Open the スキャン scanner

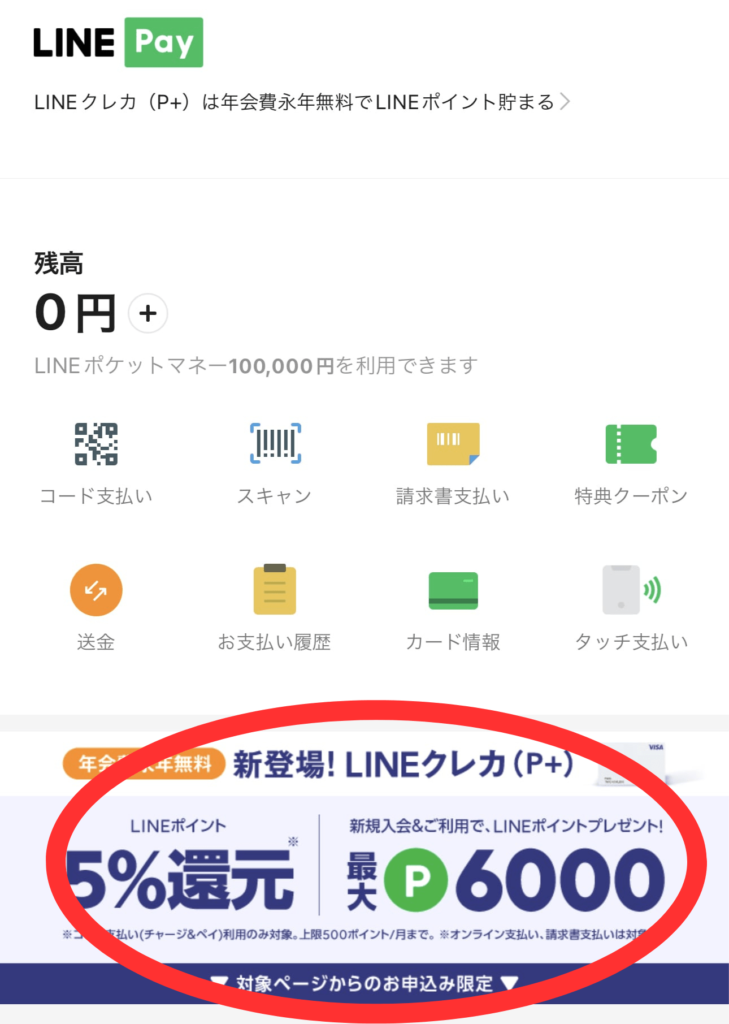(x=274, y=462)
